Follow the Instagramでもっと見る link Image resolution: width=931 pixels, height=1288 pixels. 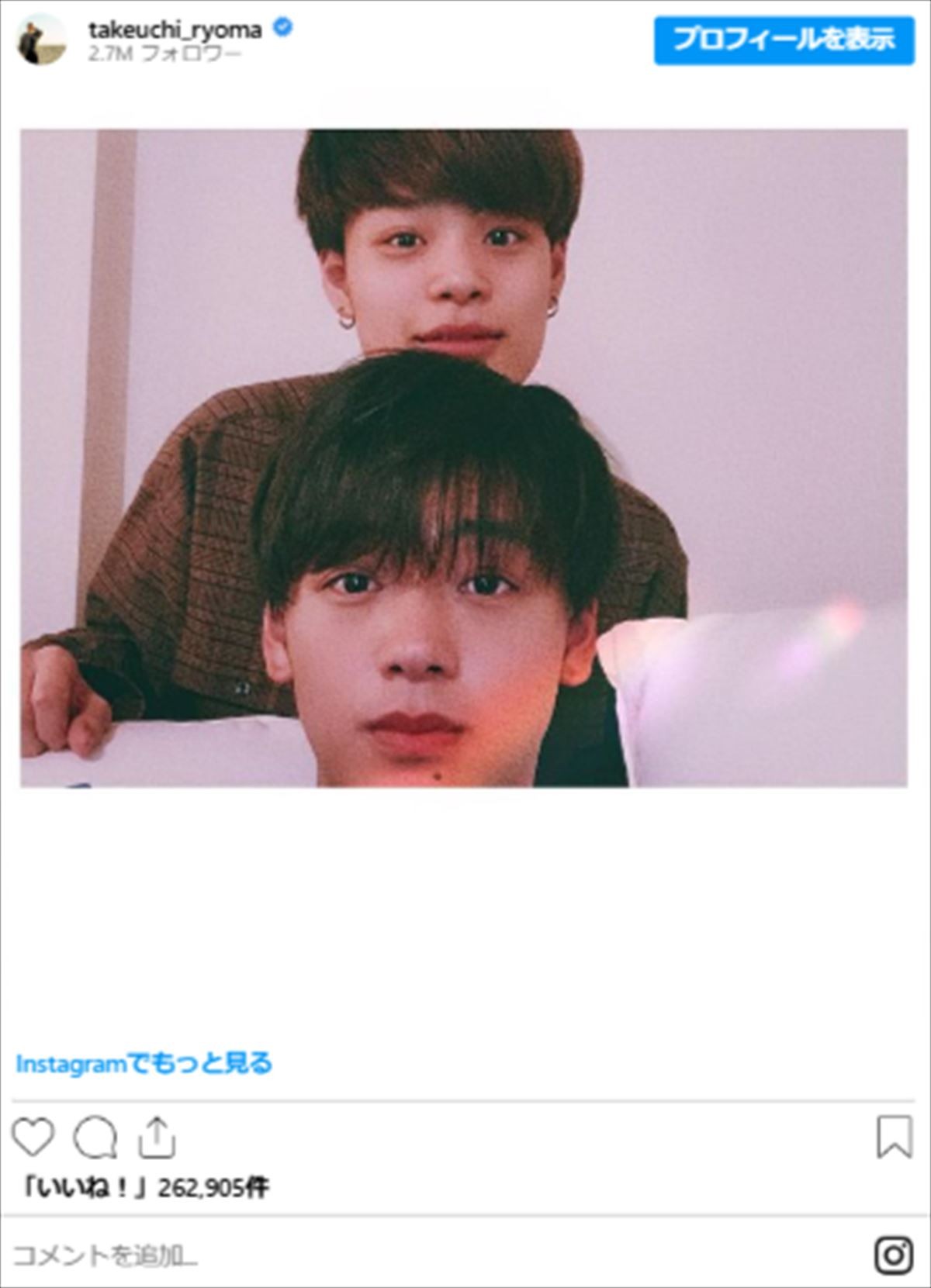[144, 1063]
